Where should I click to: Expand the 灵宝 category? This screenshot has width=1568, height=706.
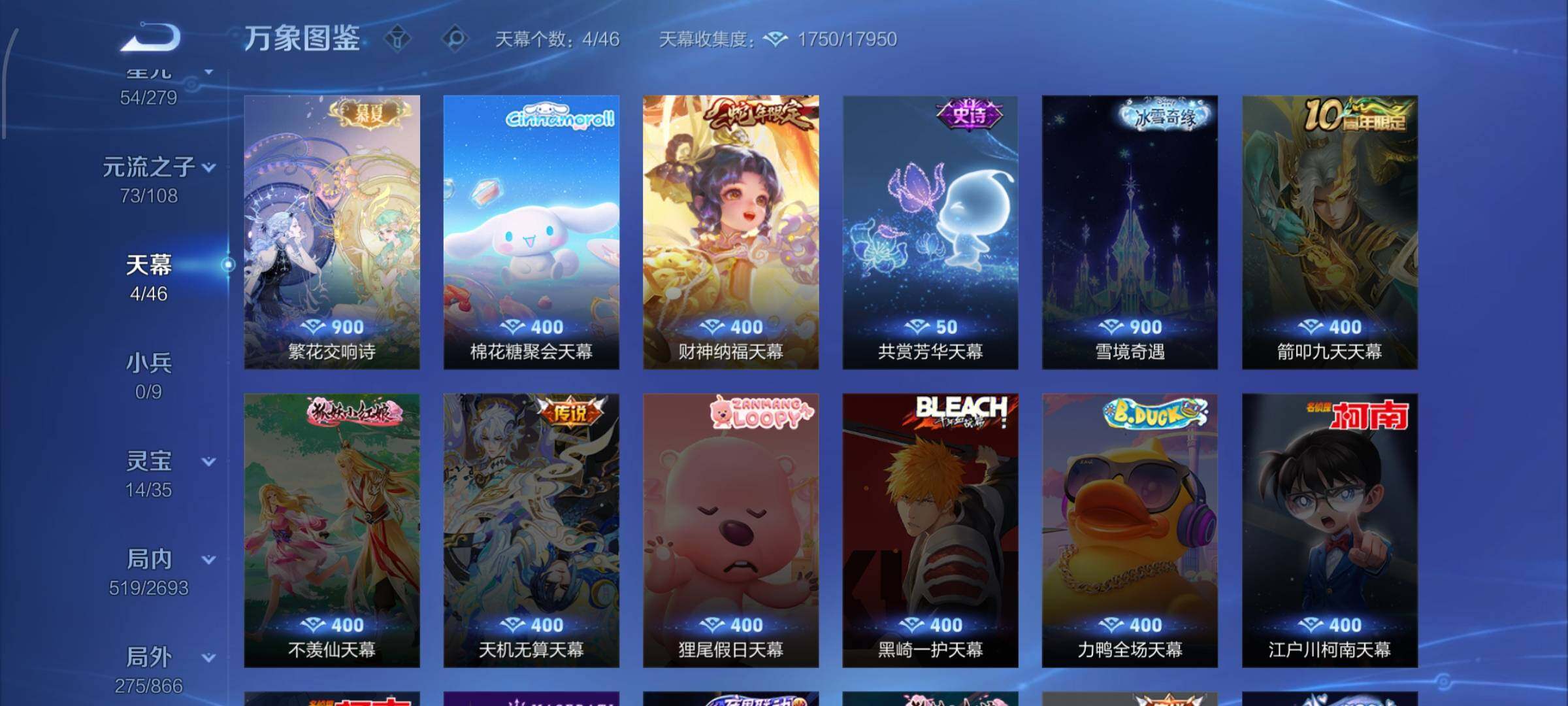point(208,462)
